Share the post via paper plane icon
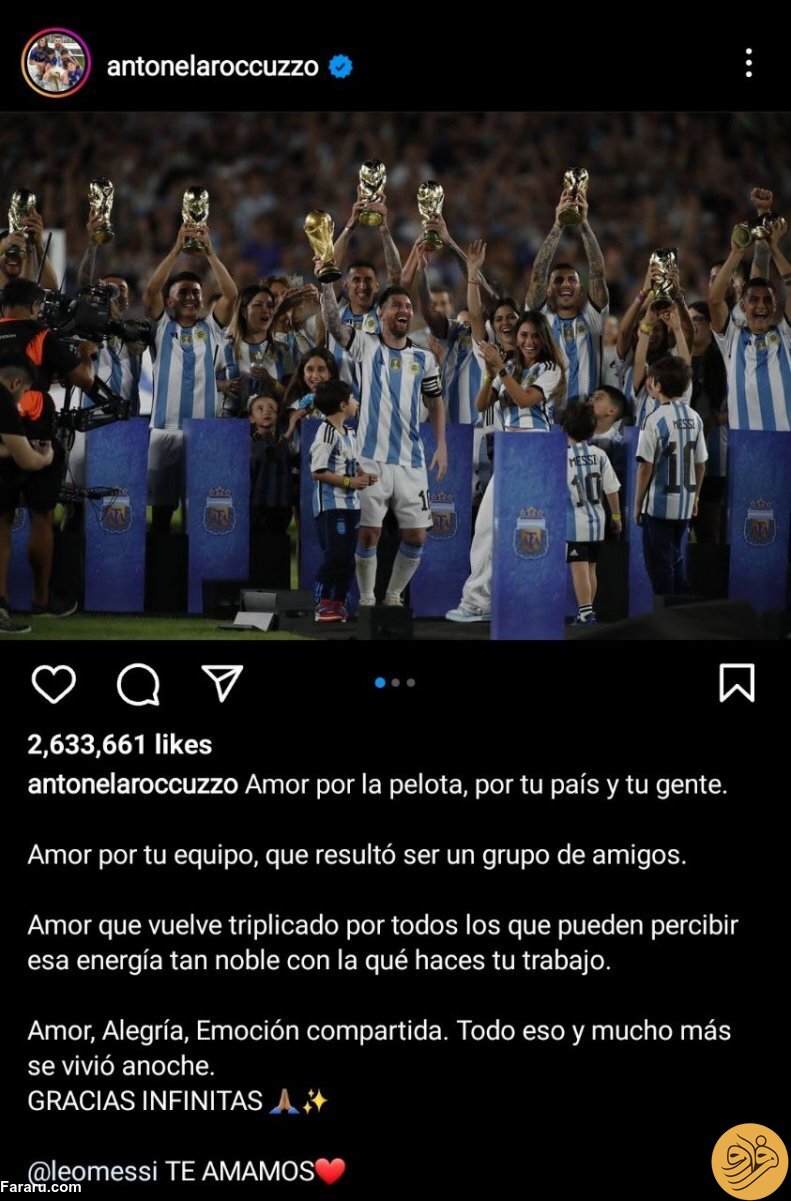The width and height of the screenshot is (791, 1201). pyautogui.click(x=222, y=683)
